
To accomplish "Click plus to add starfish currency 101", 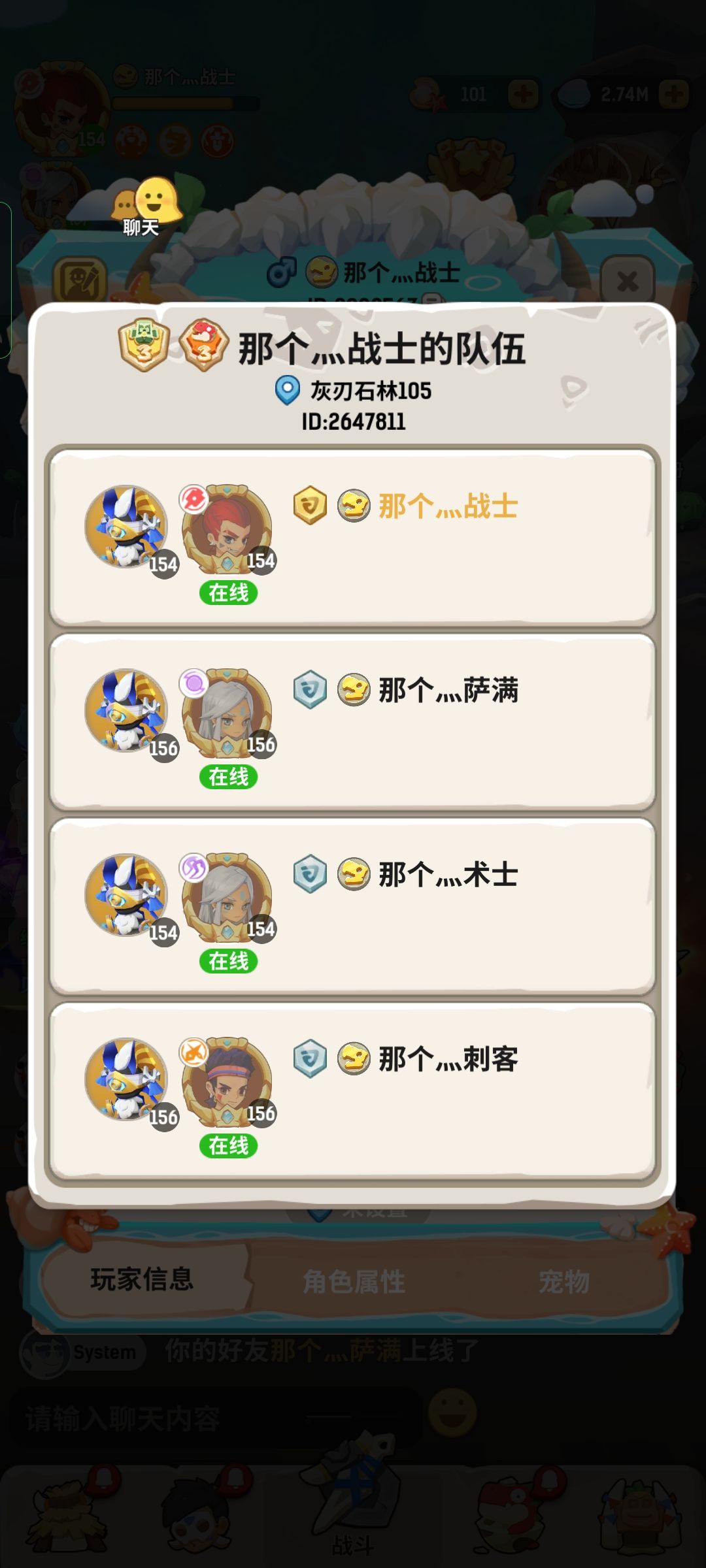I will [523, 93].
